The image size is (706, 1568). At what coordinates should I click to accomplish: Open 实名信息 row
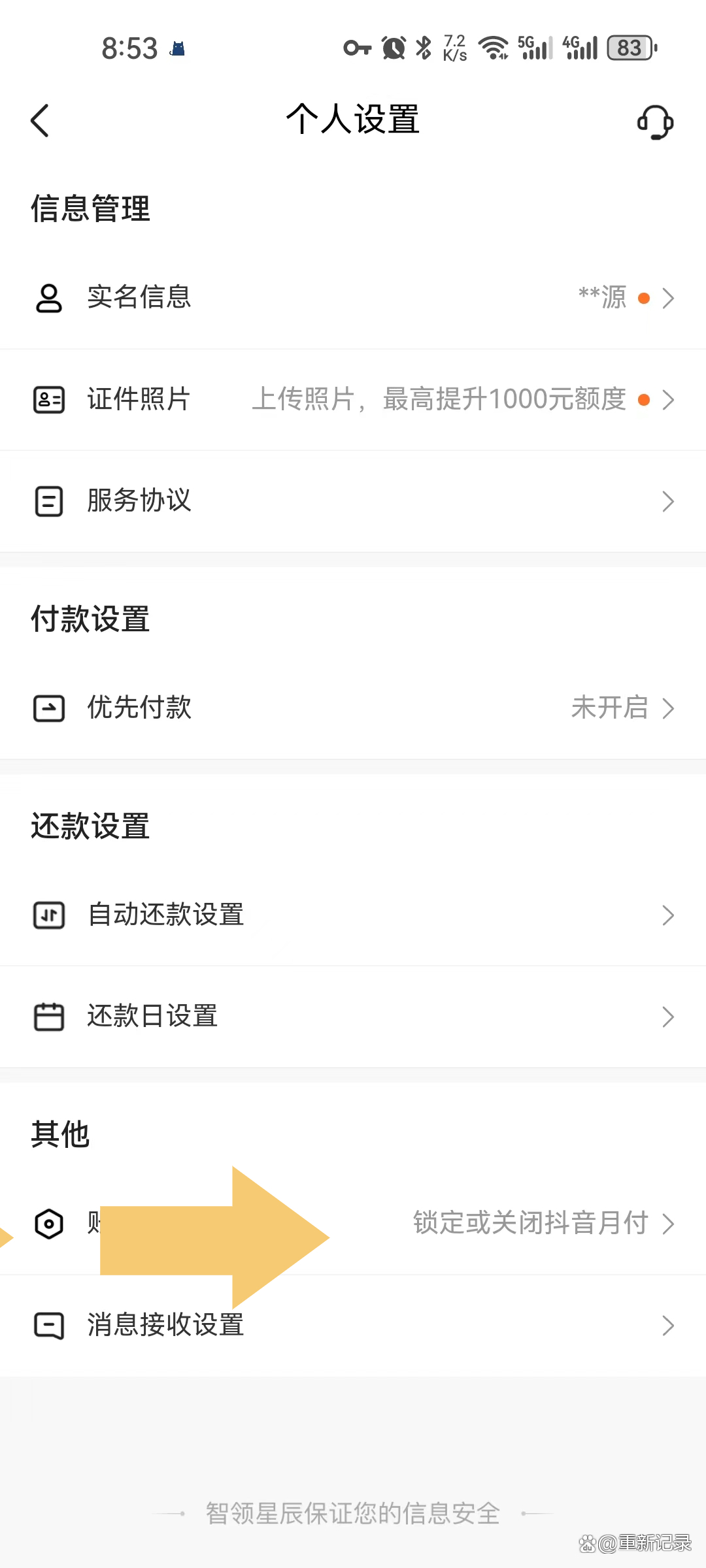(x=353, y=298)
